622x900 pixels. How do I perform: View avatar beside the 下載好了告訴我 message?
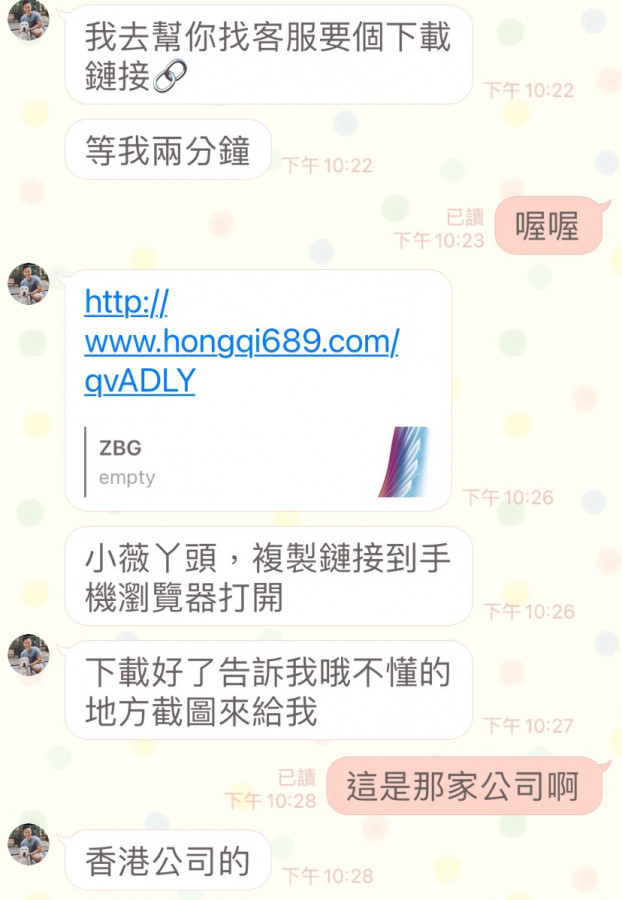(x=28, y=655)
